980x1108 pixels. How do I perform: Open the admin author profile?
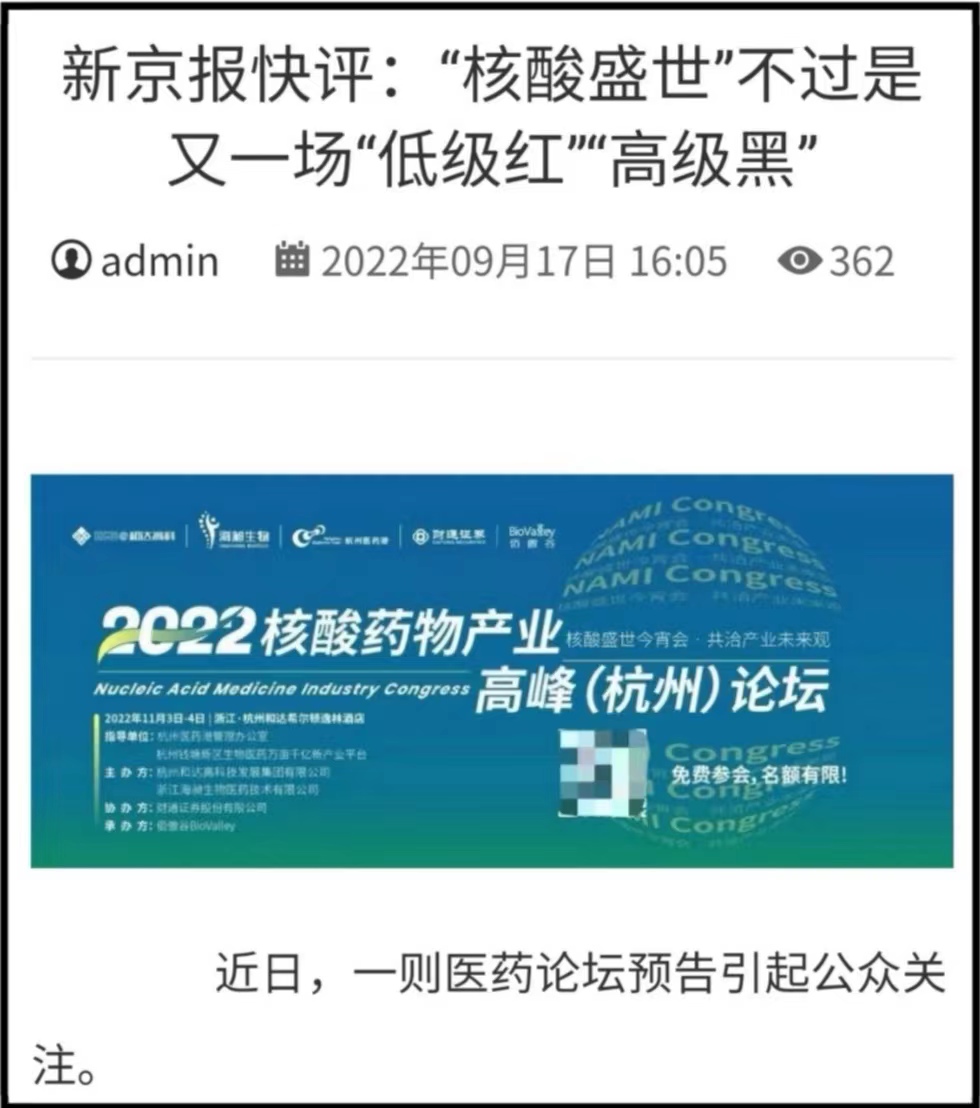[158, 262]
